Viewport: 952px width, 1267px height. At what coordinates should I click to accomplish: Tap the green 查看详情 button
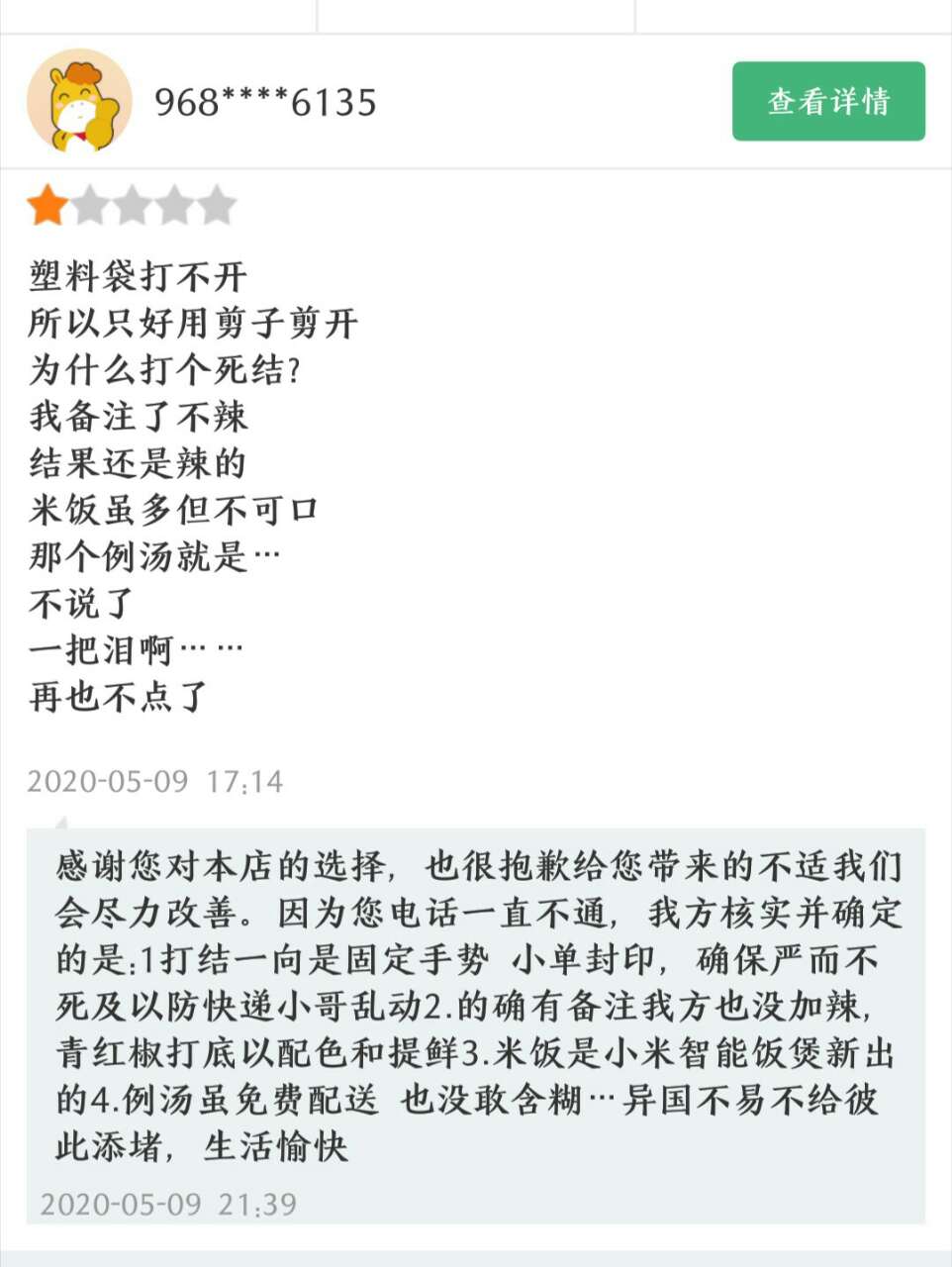(828, 101)
